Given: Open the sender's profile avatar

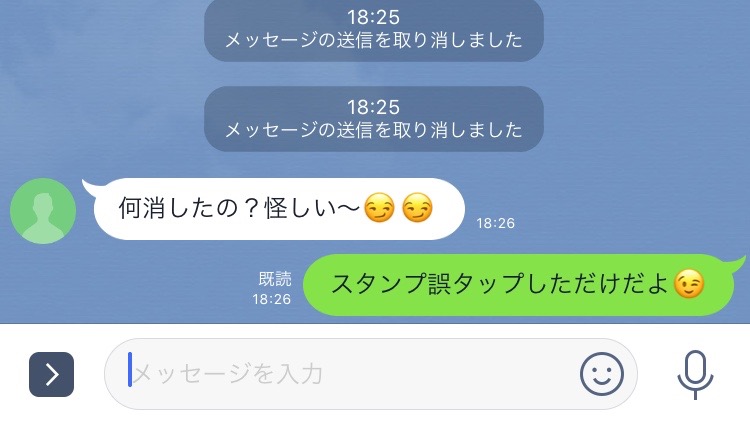Looking at the screenshot, I should click(x=43, y=211).
